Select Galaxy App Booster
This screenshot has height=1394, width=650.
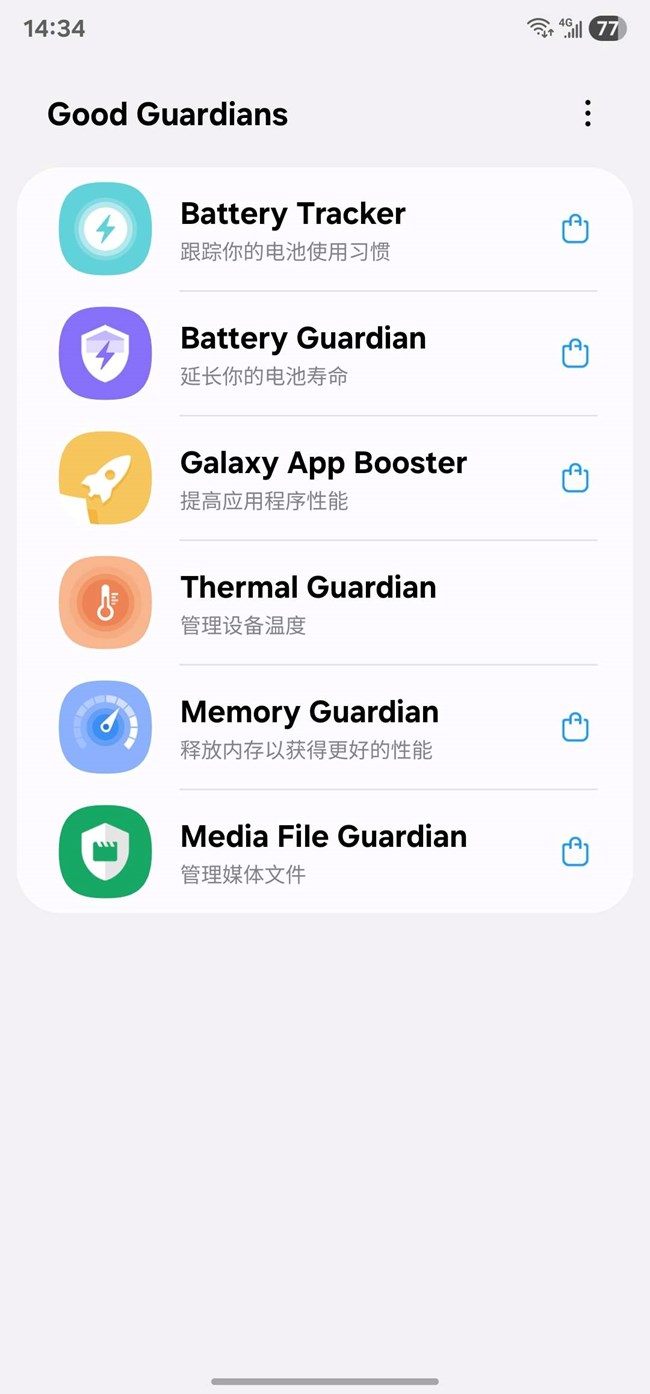(x=325, y=478)
